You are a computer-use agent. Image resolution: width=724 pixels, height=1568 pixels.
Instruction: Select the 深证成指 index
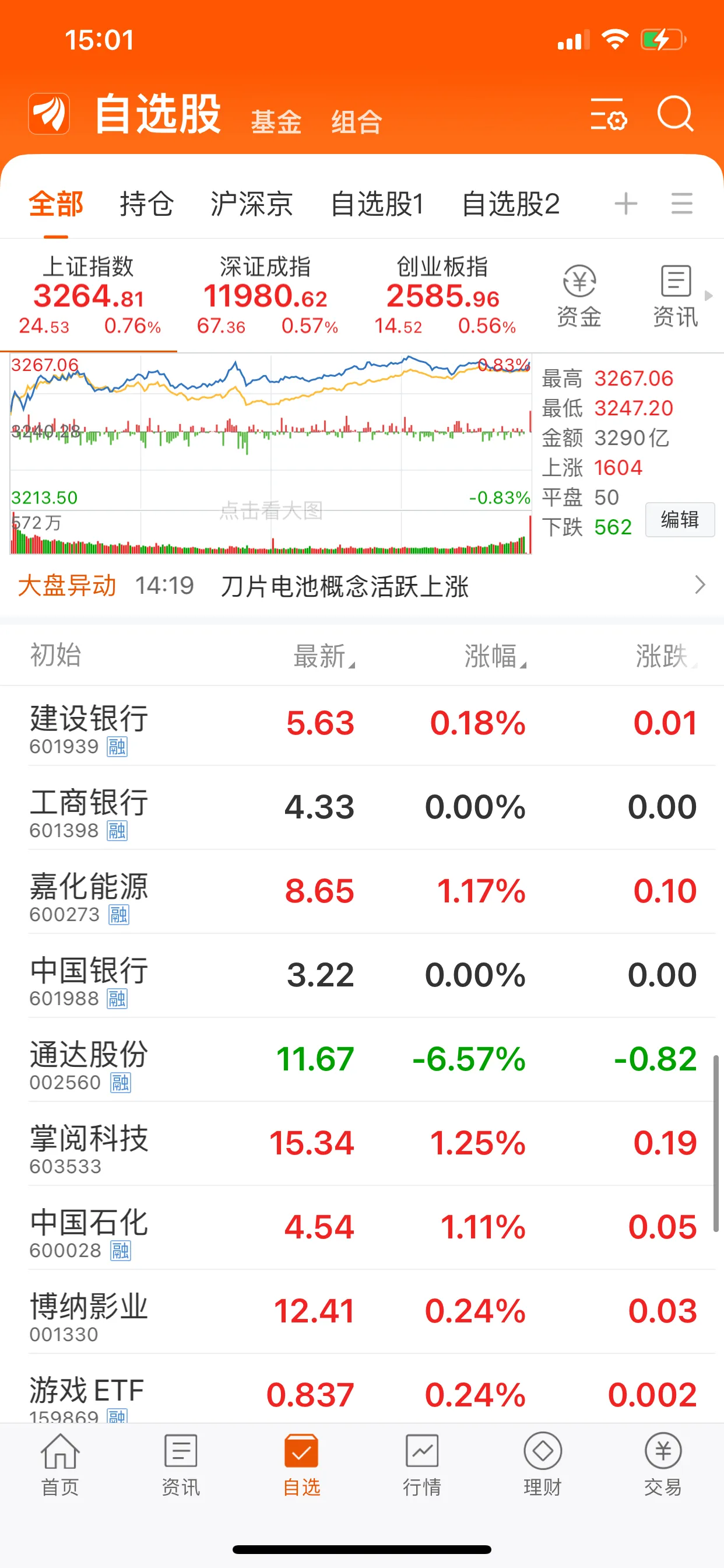(265, 296)
